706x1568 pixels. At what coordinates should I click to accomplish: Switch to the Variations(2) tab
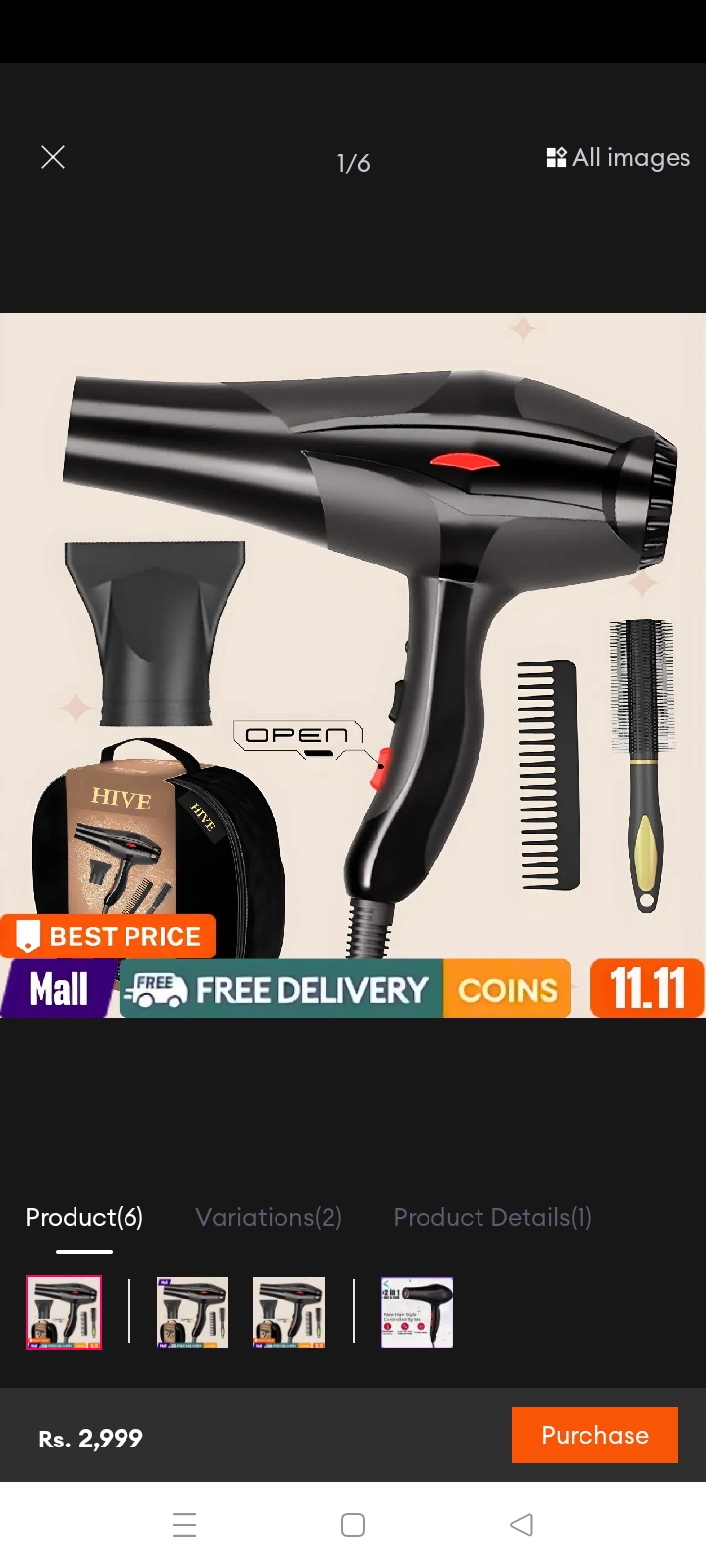point(269,1217)
